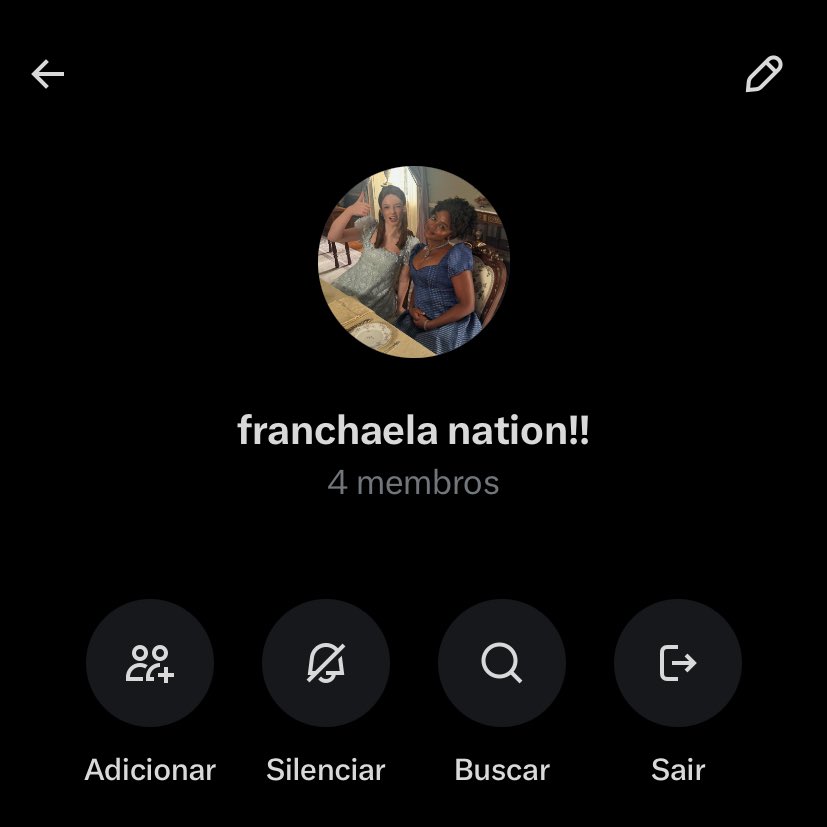
Task: Mute the group with Silenciar
Action: pyautogui.click(x=326, y=663)
